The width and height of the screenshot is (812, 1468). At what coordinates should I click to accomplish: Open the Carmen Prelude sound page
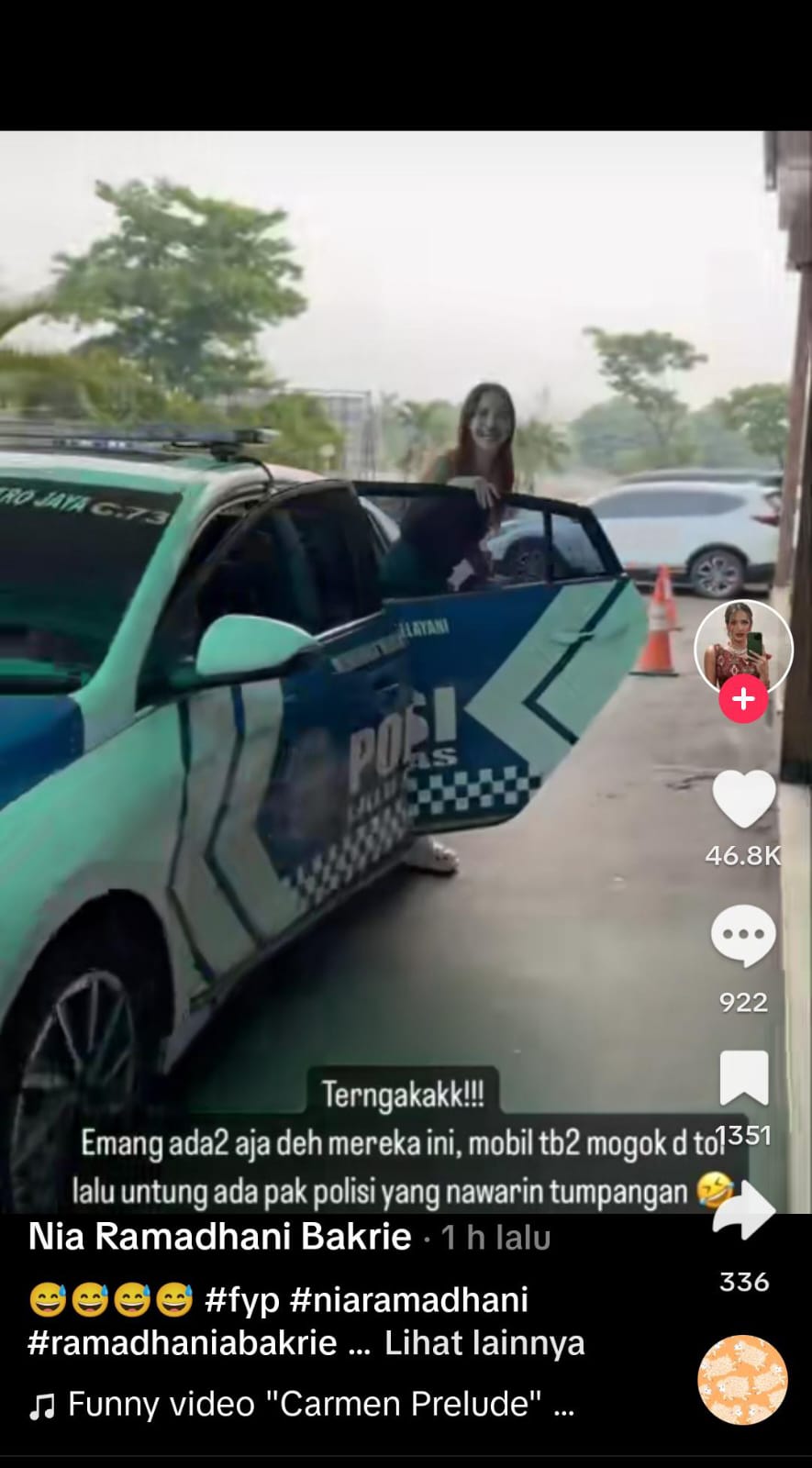pos(303,1405)
